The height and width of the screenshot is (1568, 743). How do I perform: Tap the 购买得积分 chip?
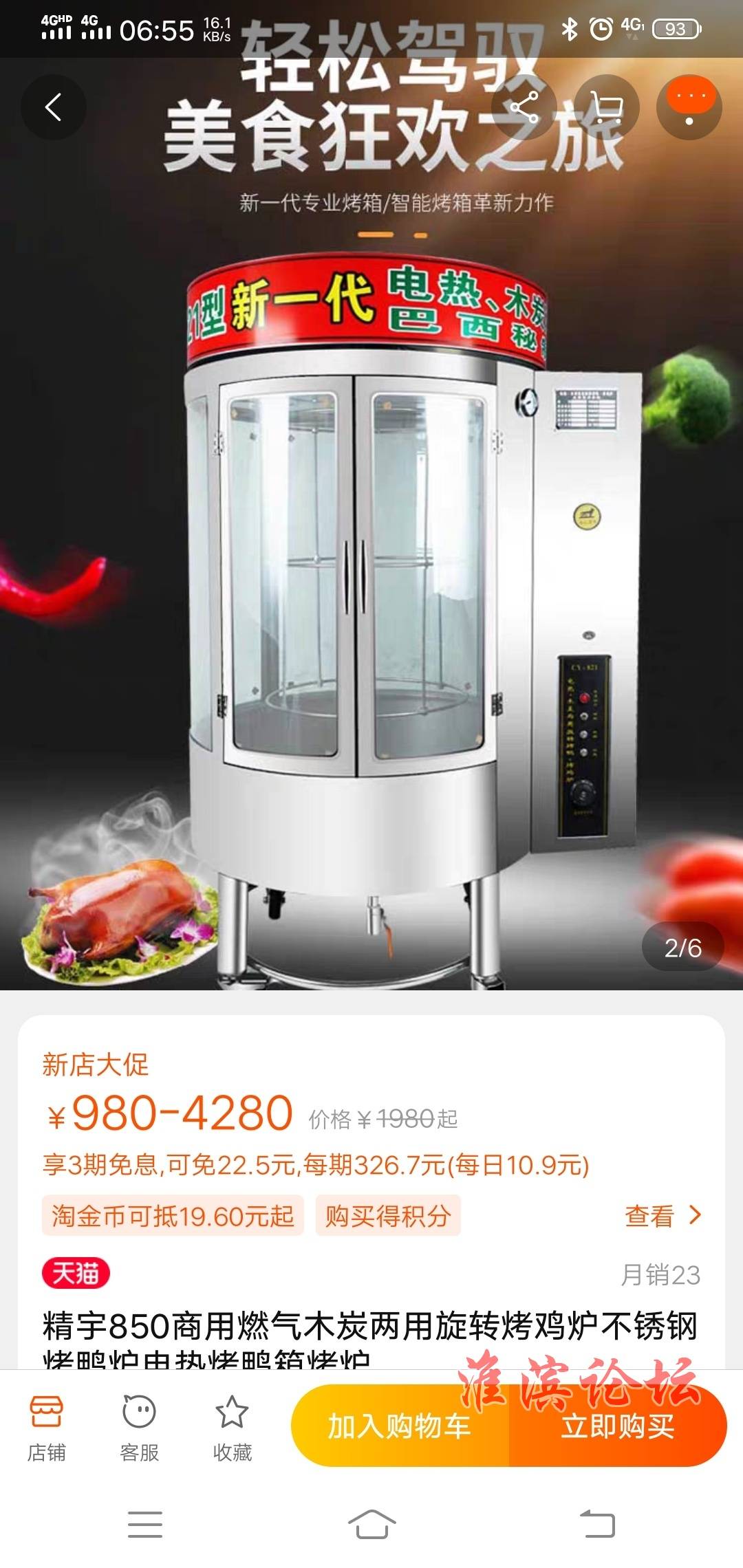coord(388,1216)
